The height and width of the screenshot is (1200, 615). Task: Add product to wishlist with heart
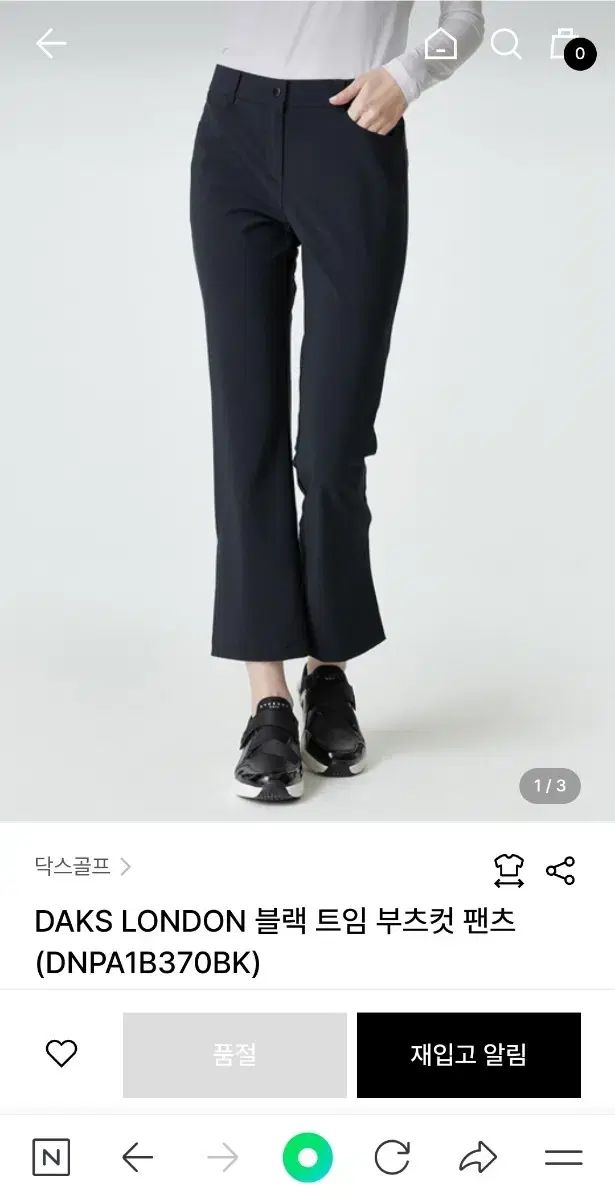[x=62, y=1053]
